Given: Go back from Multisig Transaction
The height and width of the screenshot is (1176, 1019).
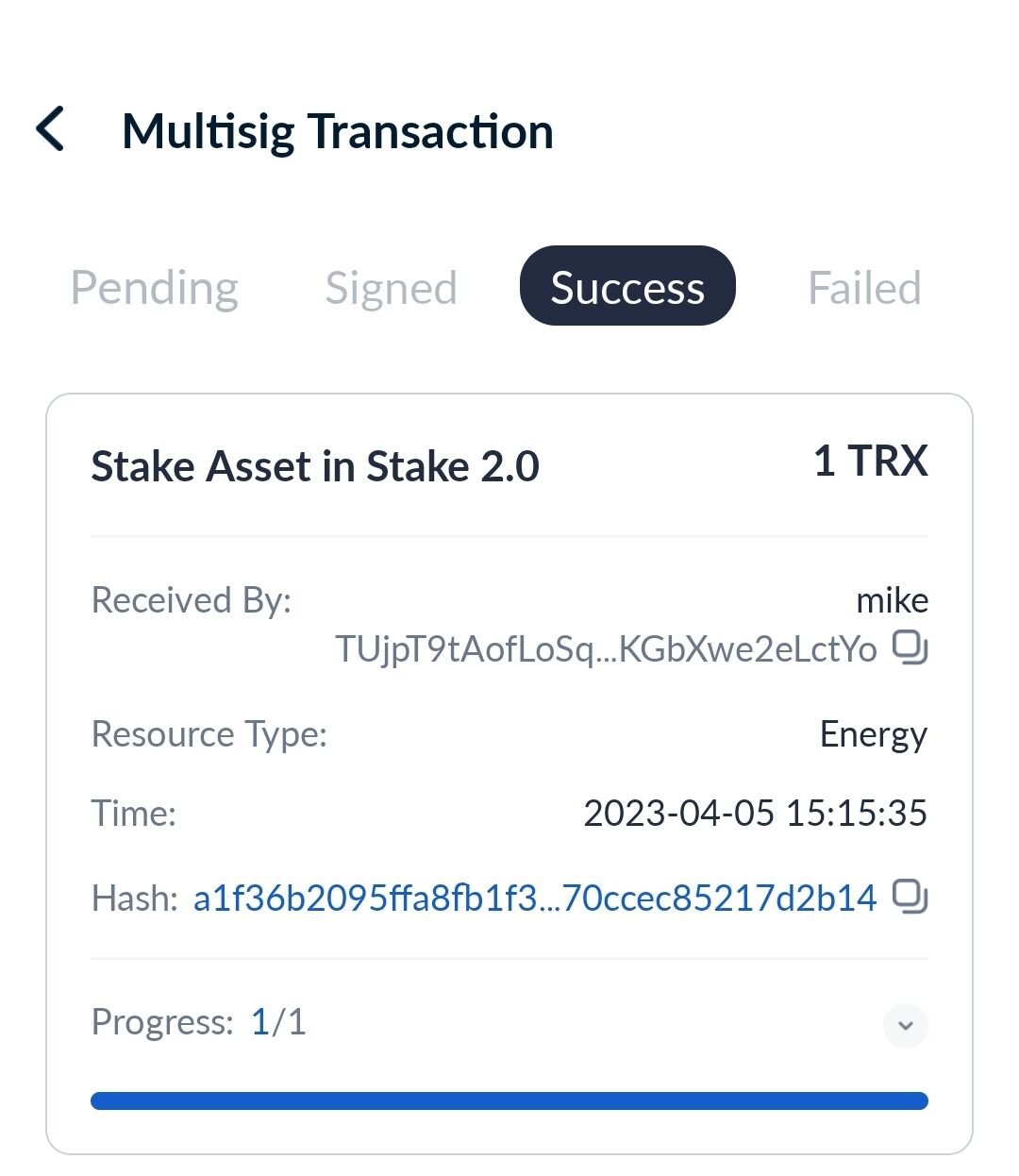Looking at the screenshot, I should (51, 129).
